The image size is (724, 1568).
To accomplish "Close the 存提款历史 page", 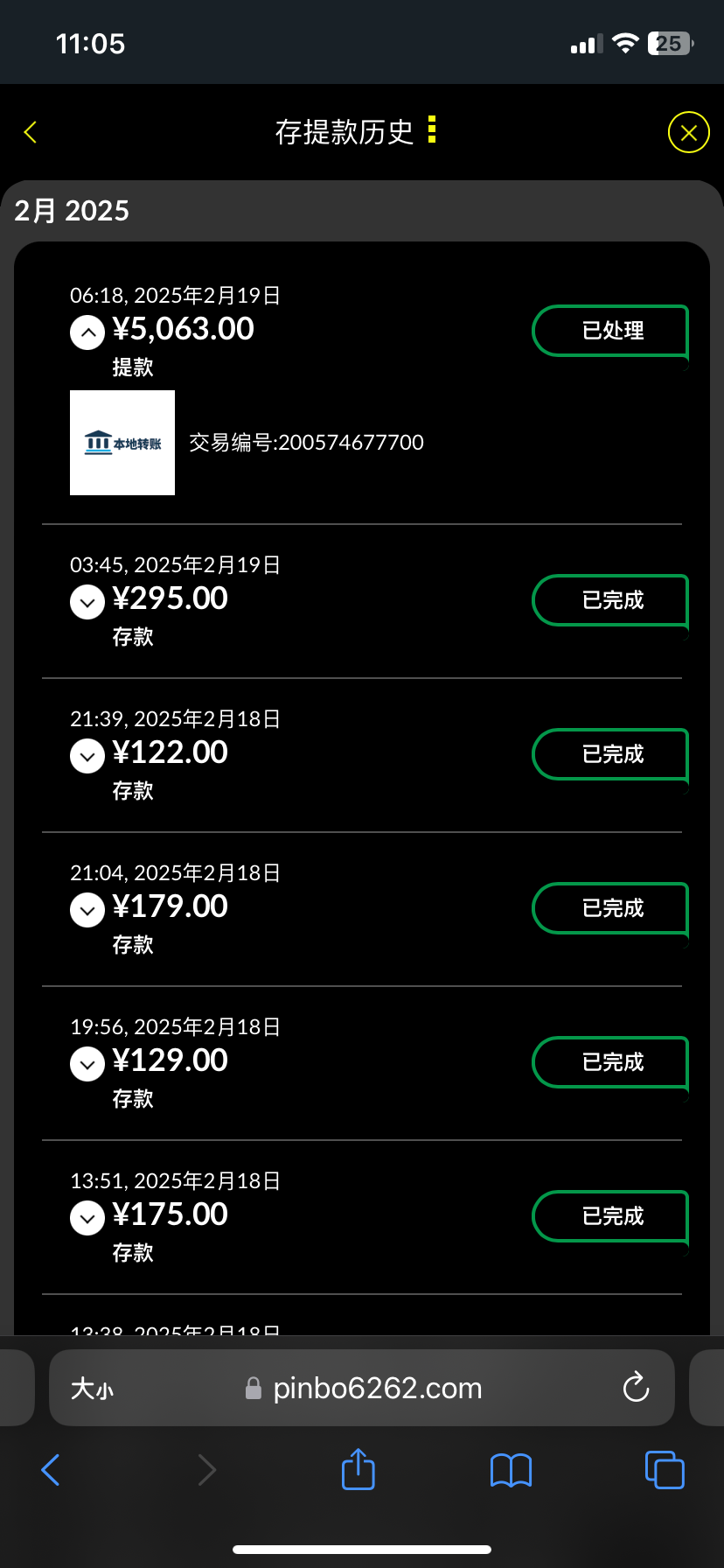I will (x=688, y=132).
